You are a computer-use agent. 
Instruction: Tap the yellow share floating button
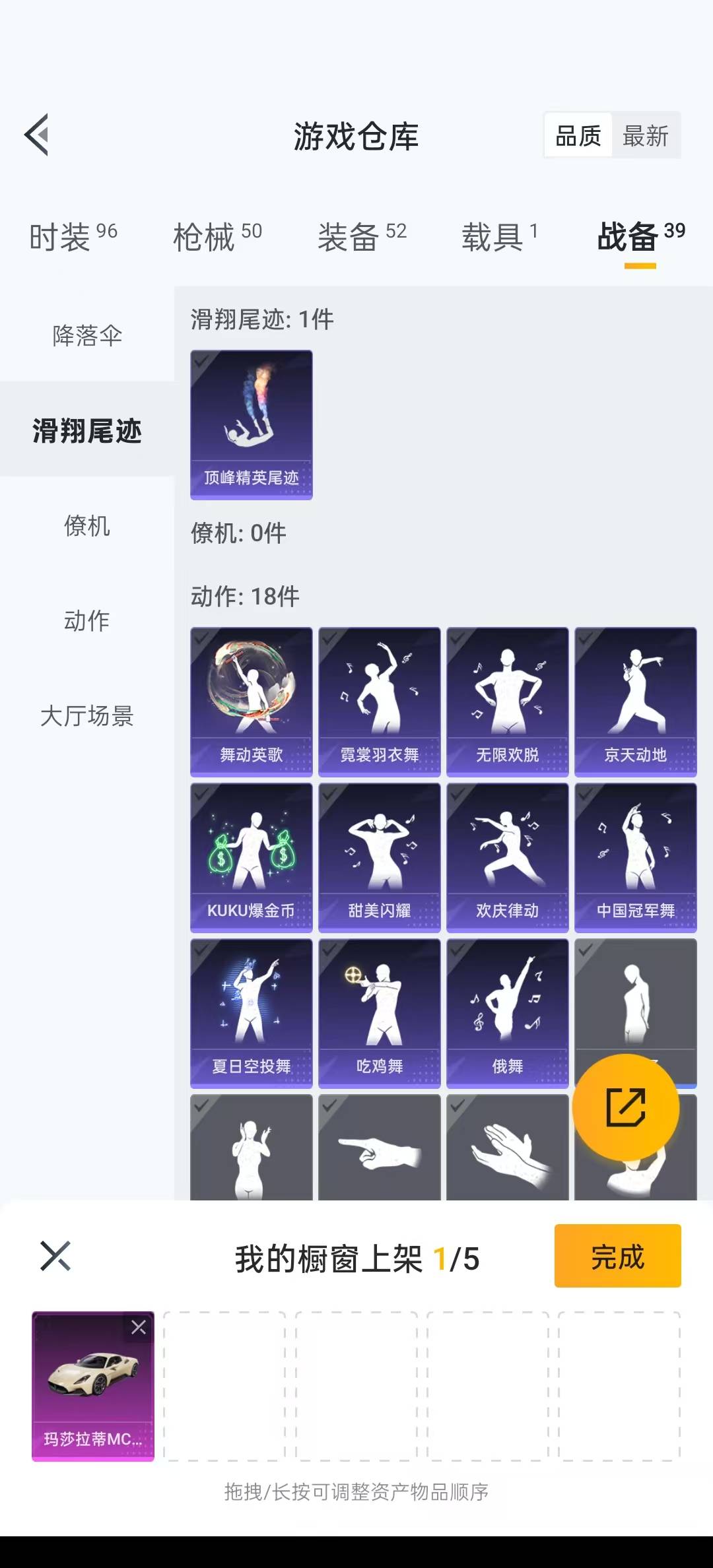pos(625,1107)
